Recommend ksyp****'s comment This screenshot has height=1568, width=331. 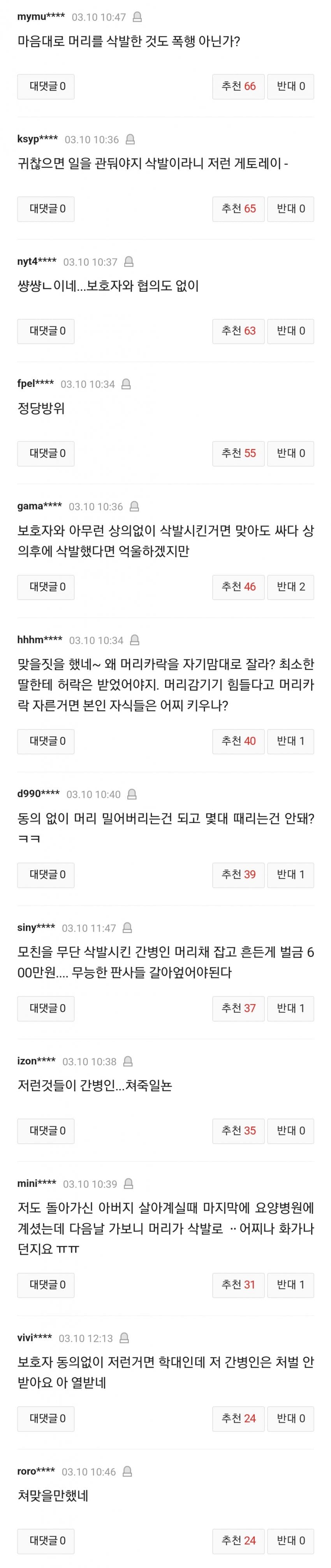pyautogui.click(x=238, y=209)
